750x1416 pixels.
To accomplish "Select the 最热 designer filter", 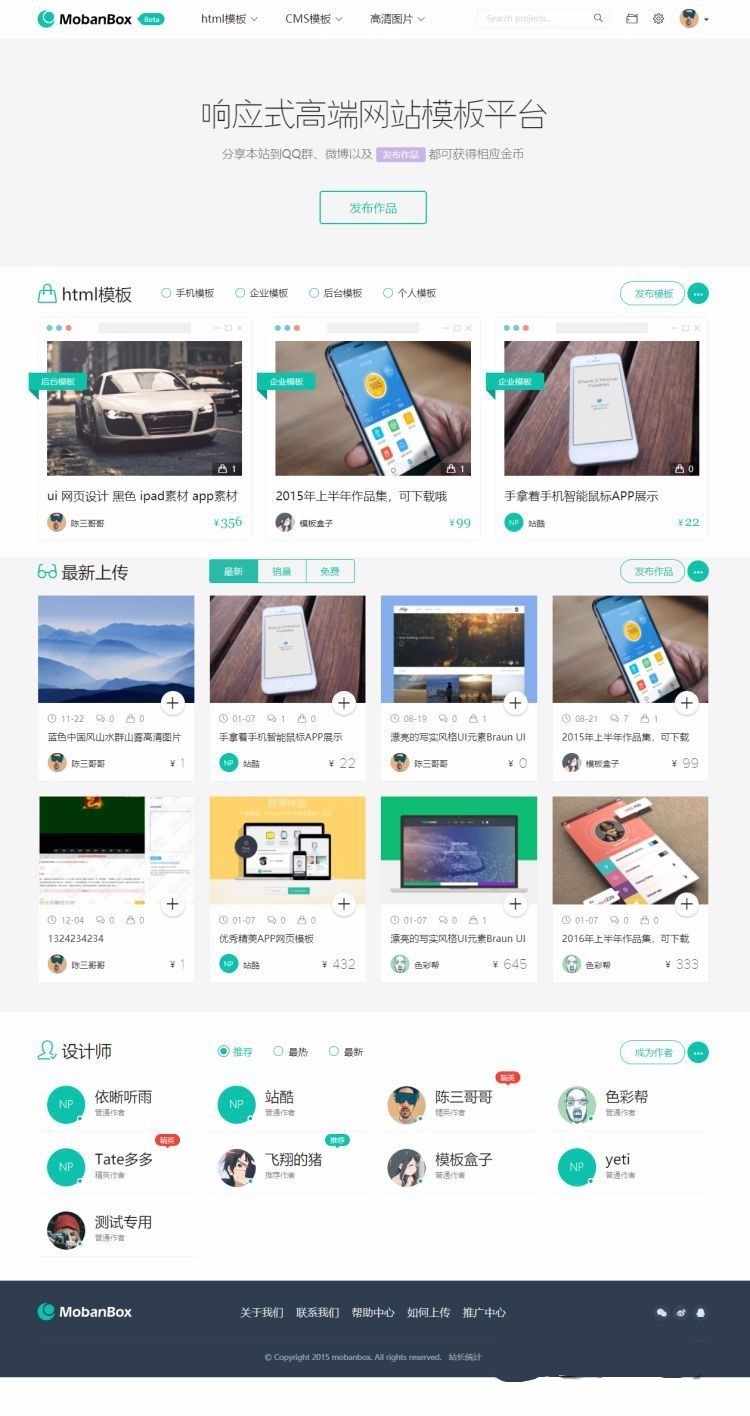I will 290,1051.
